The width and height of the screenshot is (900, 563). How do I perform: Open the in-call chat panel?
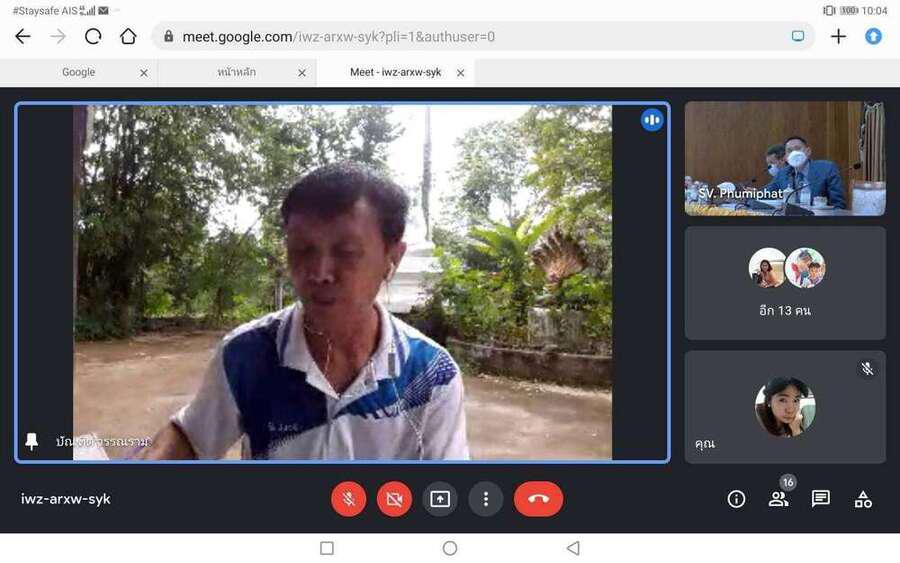pyautogui.click(x=821, y=499)
